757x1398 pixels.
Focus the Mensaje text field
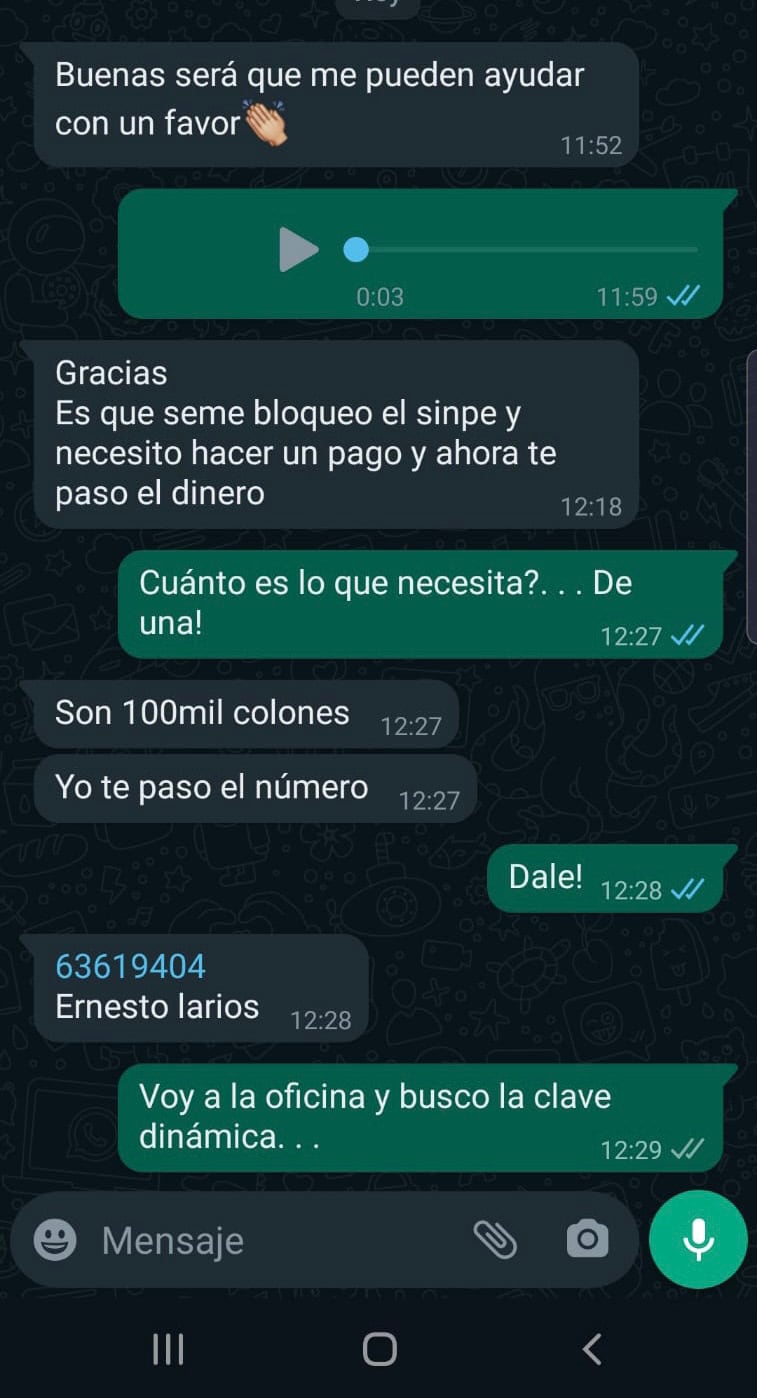270,1240
